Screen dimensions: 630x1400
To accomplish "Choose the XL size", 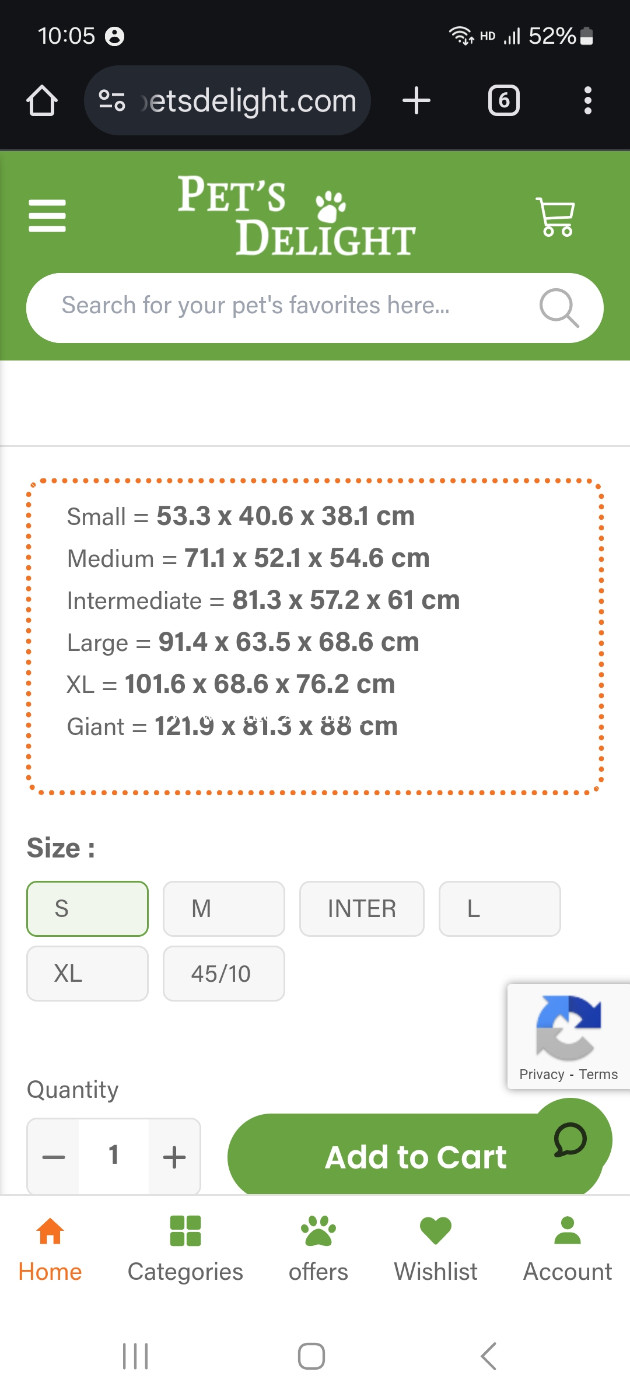I will click(x=87, y=973).
